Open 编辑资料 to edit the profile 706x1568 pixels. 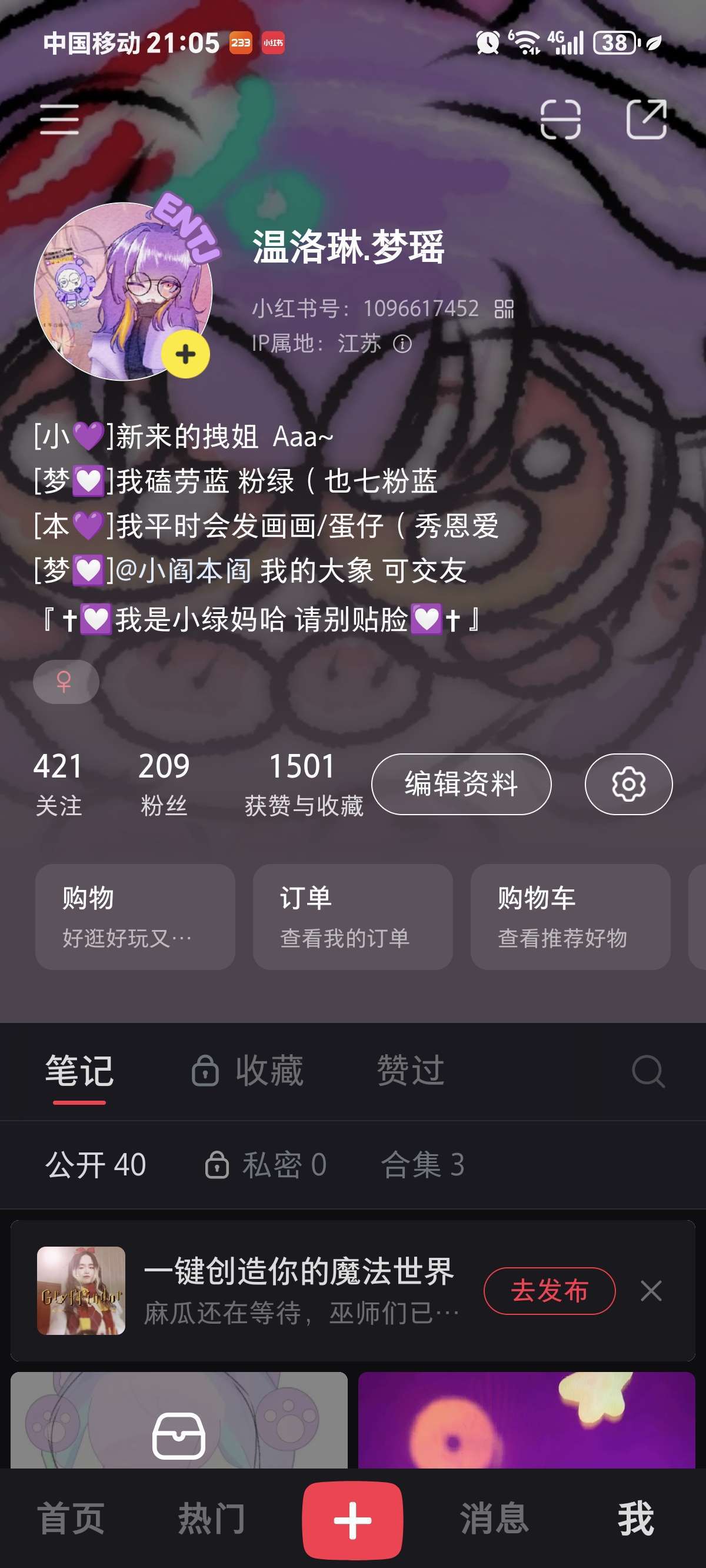tap(461, 784)
